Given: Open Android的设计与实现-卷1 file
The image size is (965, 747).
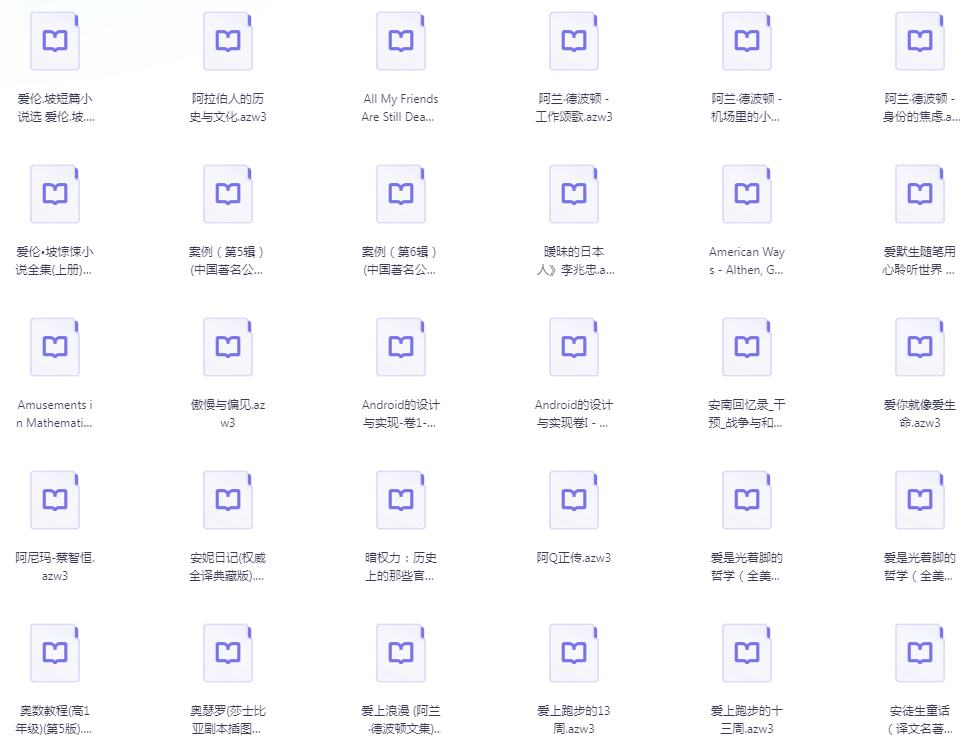Looking at the screenshot, I should pyautogui.click(x=401, y=348).
